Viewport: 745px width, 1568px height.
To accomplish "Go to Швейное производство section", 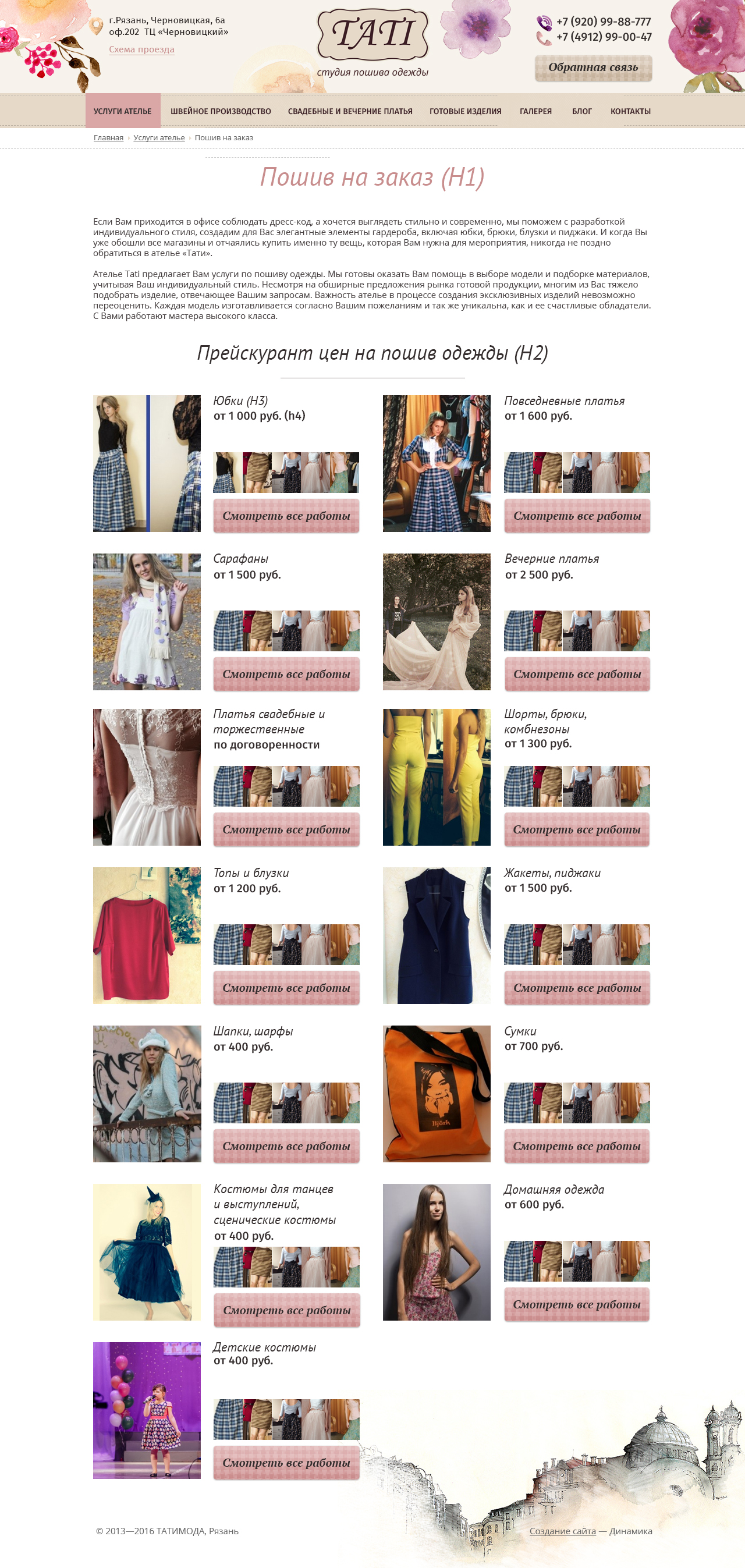I will (221, 111).
